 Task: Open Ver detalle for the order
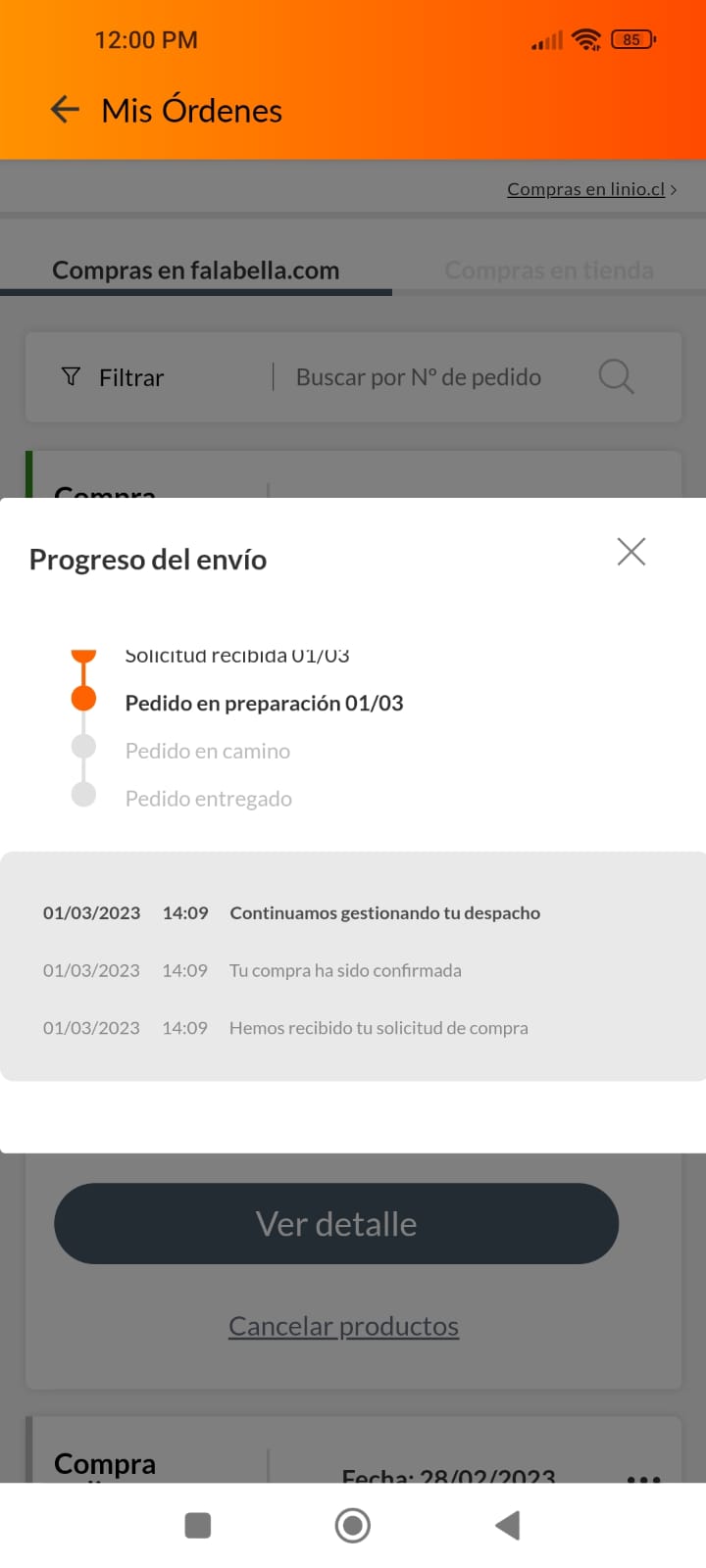[336, 1223]
